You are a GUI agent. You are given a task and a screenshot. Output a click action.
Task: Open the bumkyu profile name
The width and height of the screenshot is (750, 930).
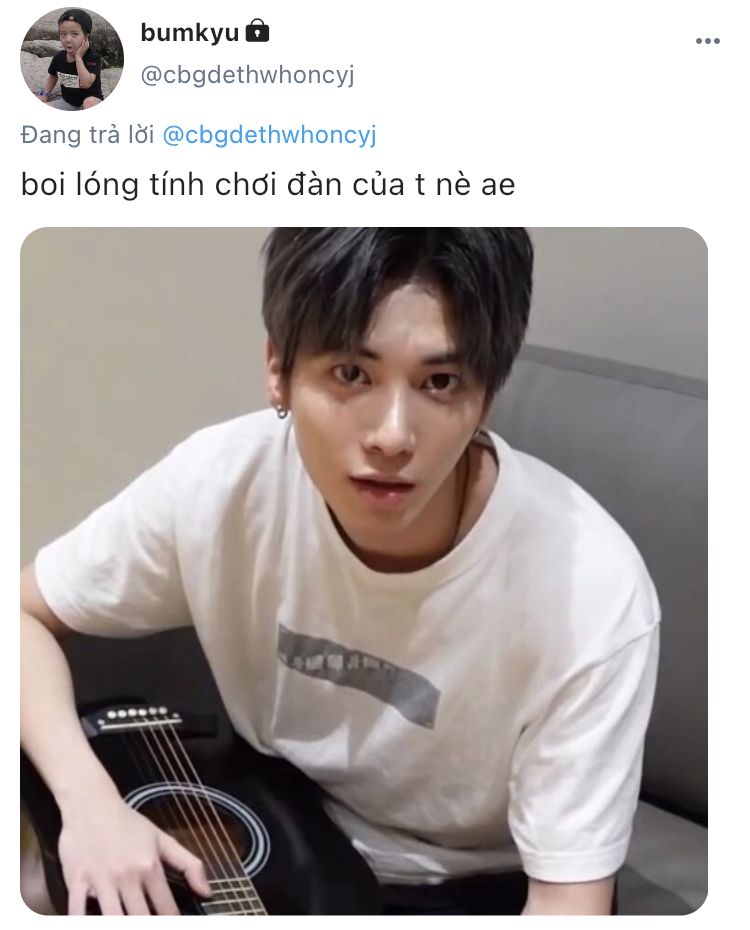190,33
